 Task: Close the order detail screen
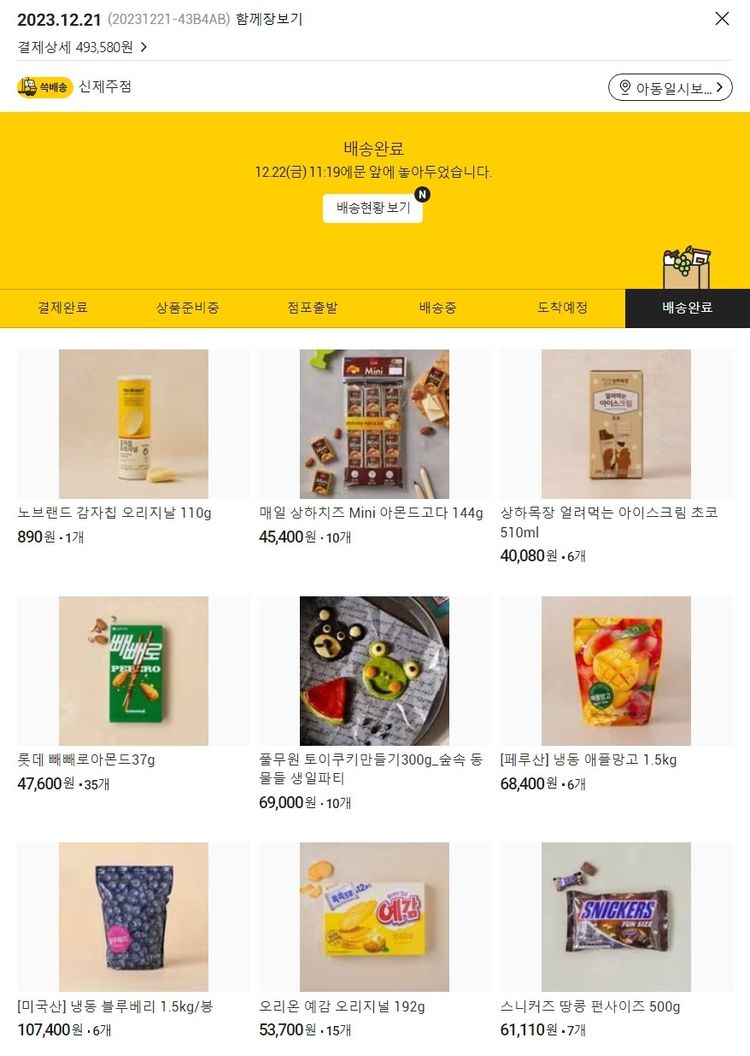(x=722, y=19)
